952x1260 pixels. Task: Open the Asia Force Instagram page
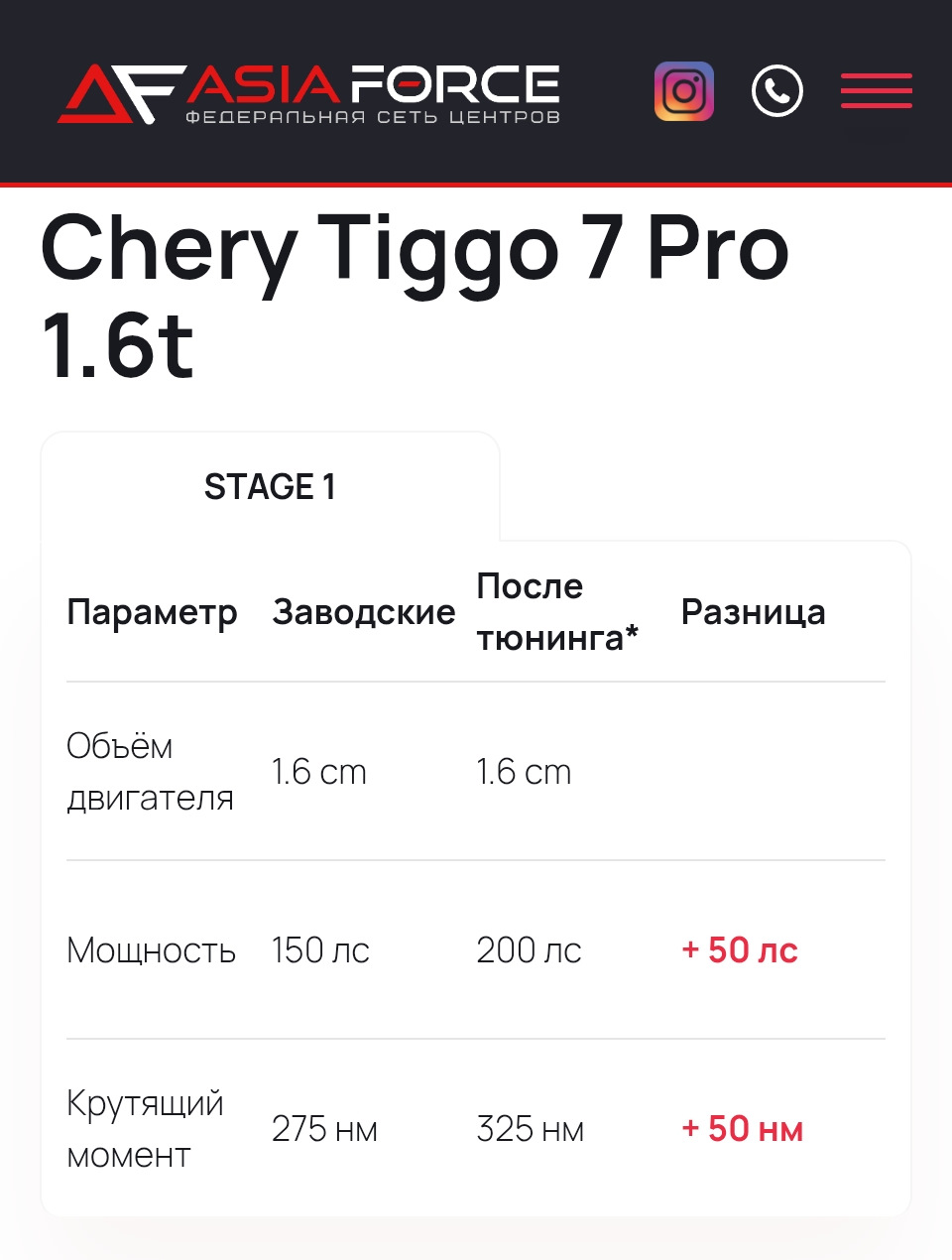tap(683, 91)
